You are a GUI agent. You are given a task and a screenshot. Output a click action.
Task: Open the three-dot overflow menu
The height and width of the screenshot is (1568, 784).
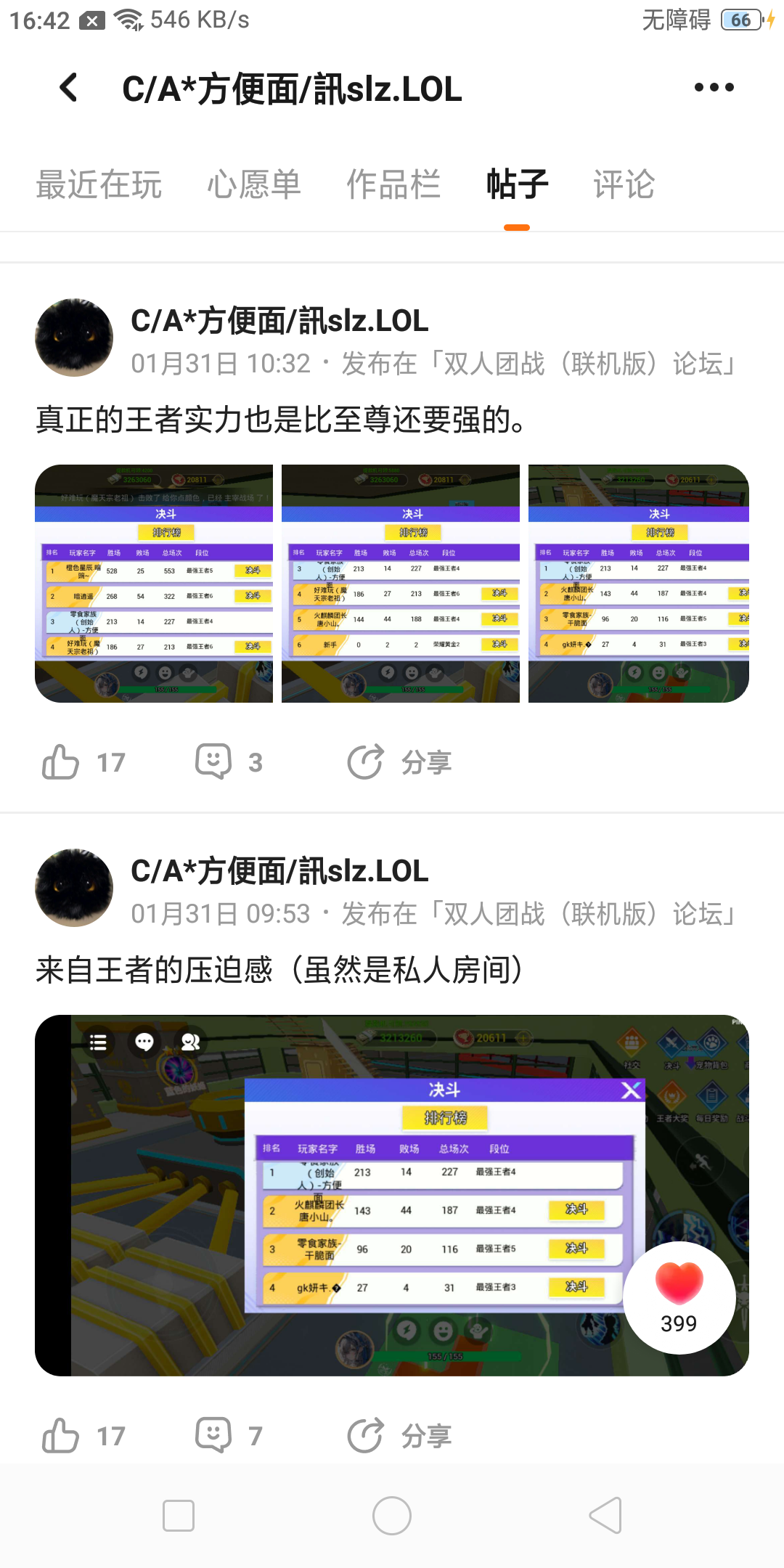pyautogui.click(x=714, y=88)
